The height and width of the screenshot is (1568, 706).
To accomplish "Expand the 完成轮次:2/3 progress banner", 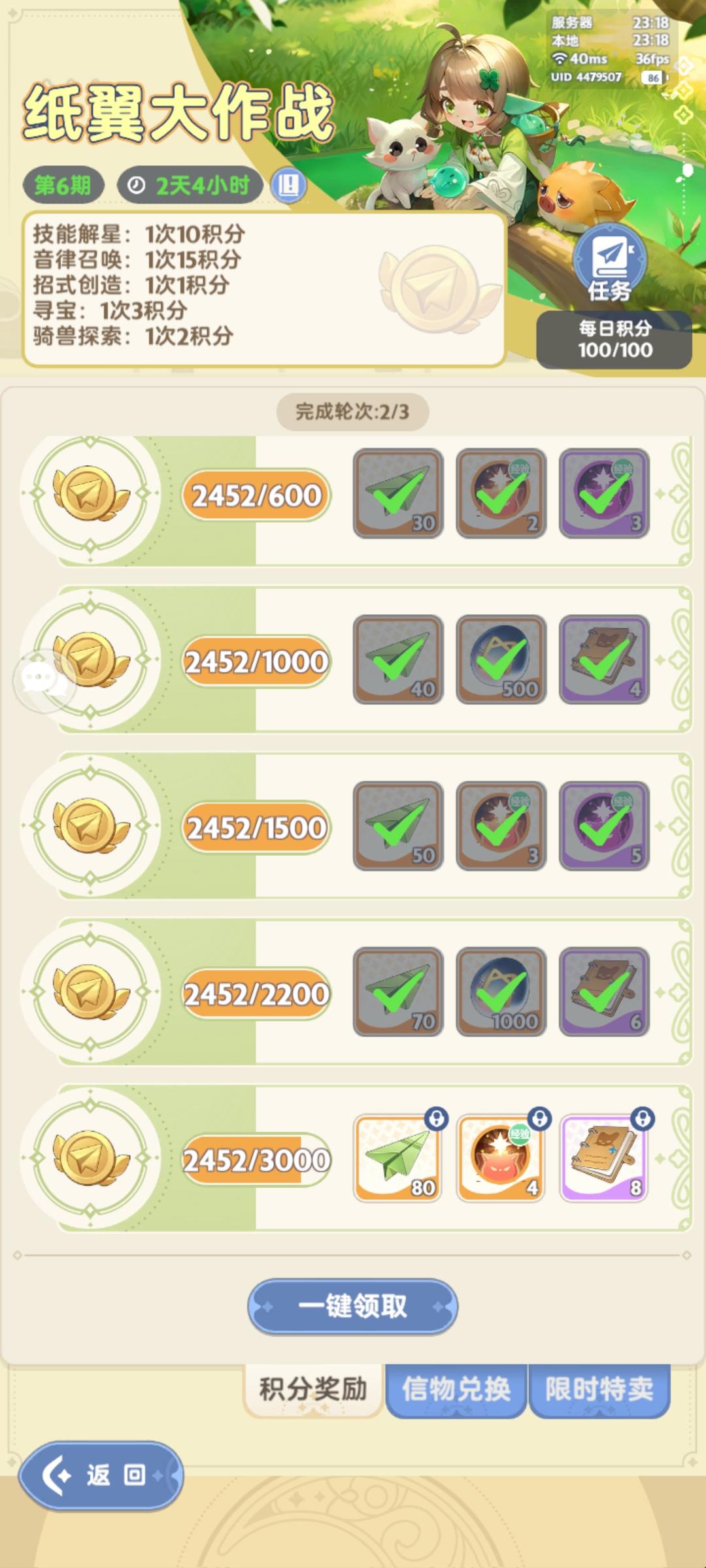I will (353, 410).
